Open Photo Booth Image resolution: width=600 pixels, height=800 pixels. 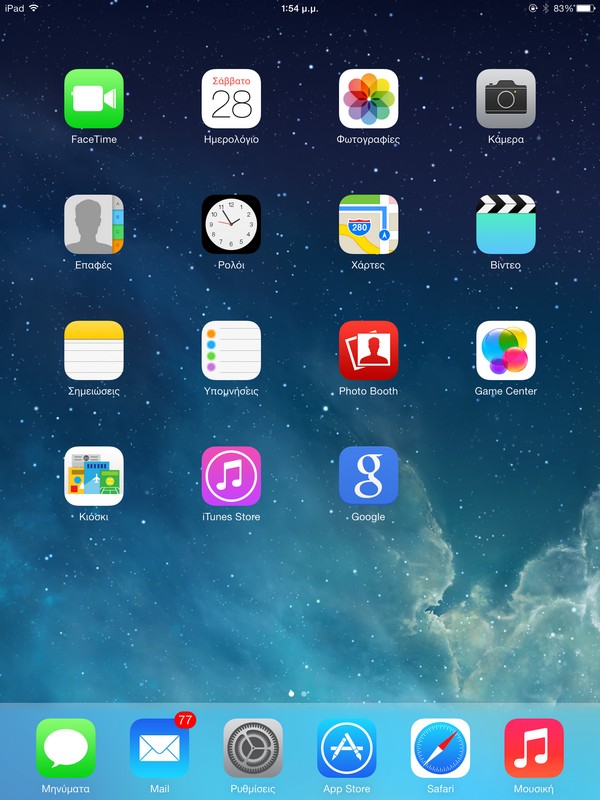[x=368, y=350]
